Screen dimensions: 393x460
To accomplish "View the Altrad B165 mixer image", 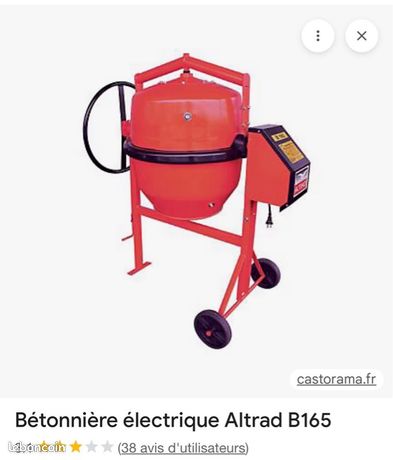I will pyautogui.click(x=197, y=201).
